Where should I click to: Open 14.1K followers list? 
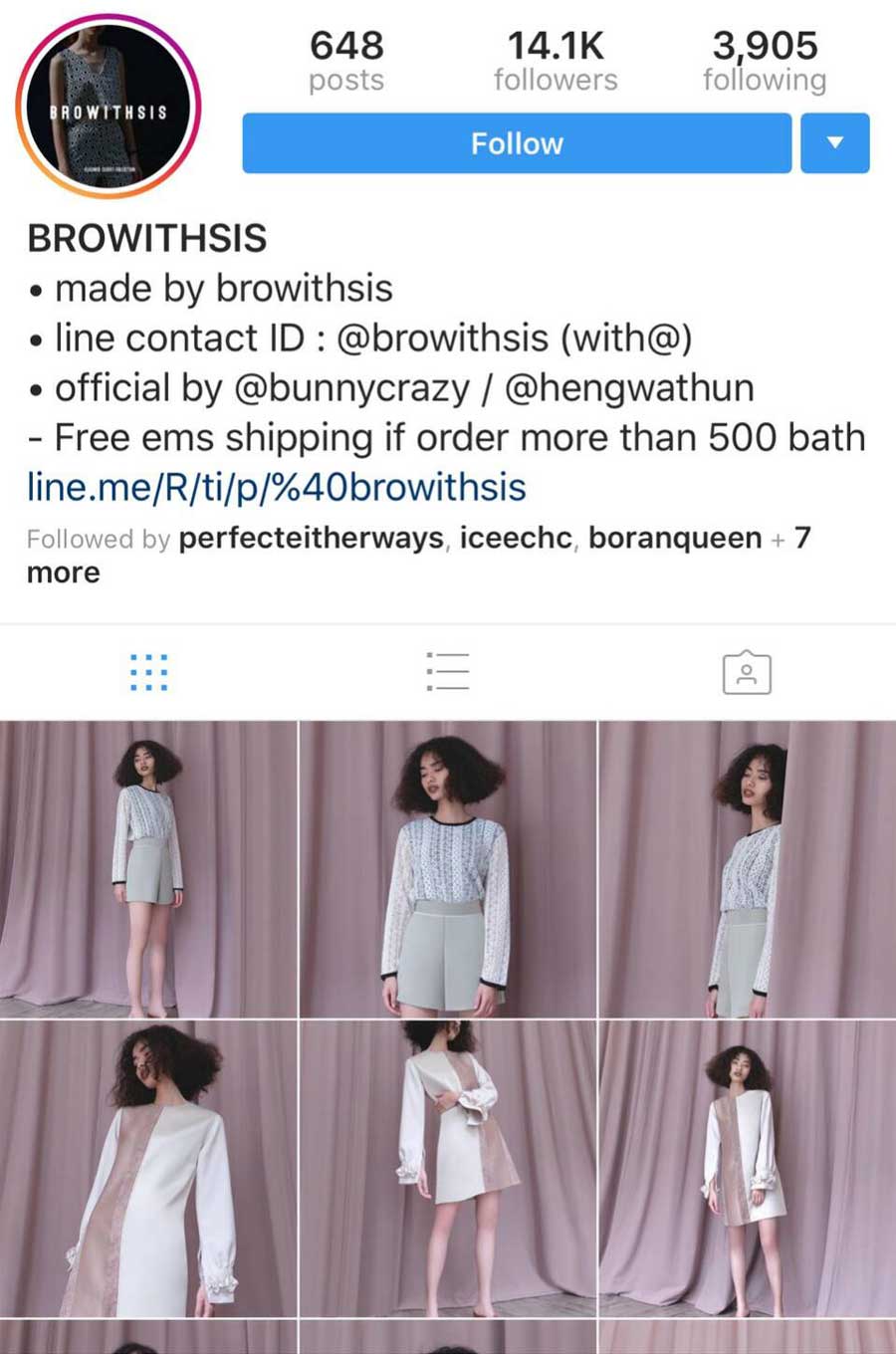(556, 61)
